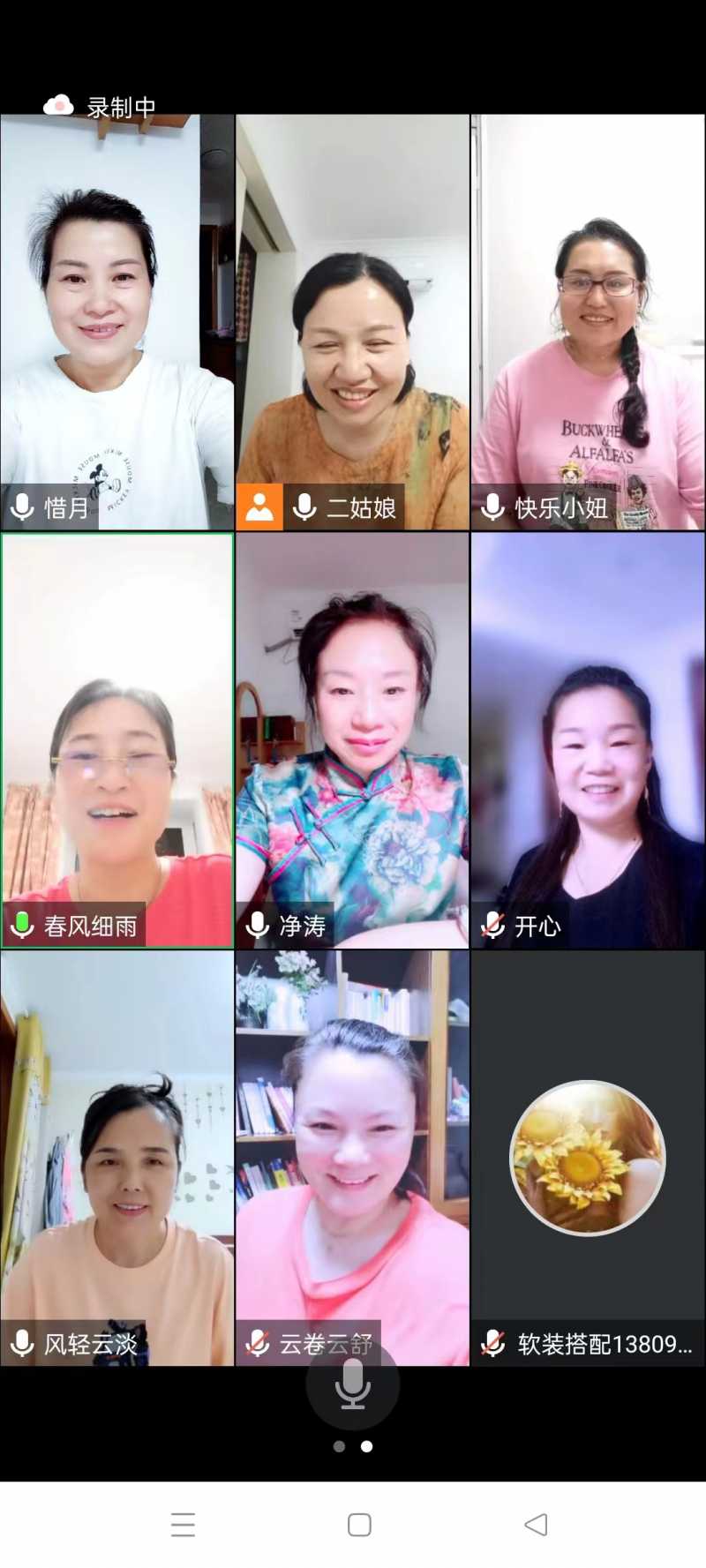706x1568 pixels.
Task: Switch to the first page indicator dot
Action: [x=339, y=1446]
